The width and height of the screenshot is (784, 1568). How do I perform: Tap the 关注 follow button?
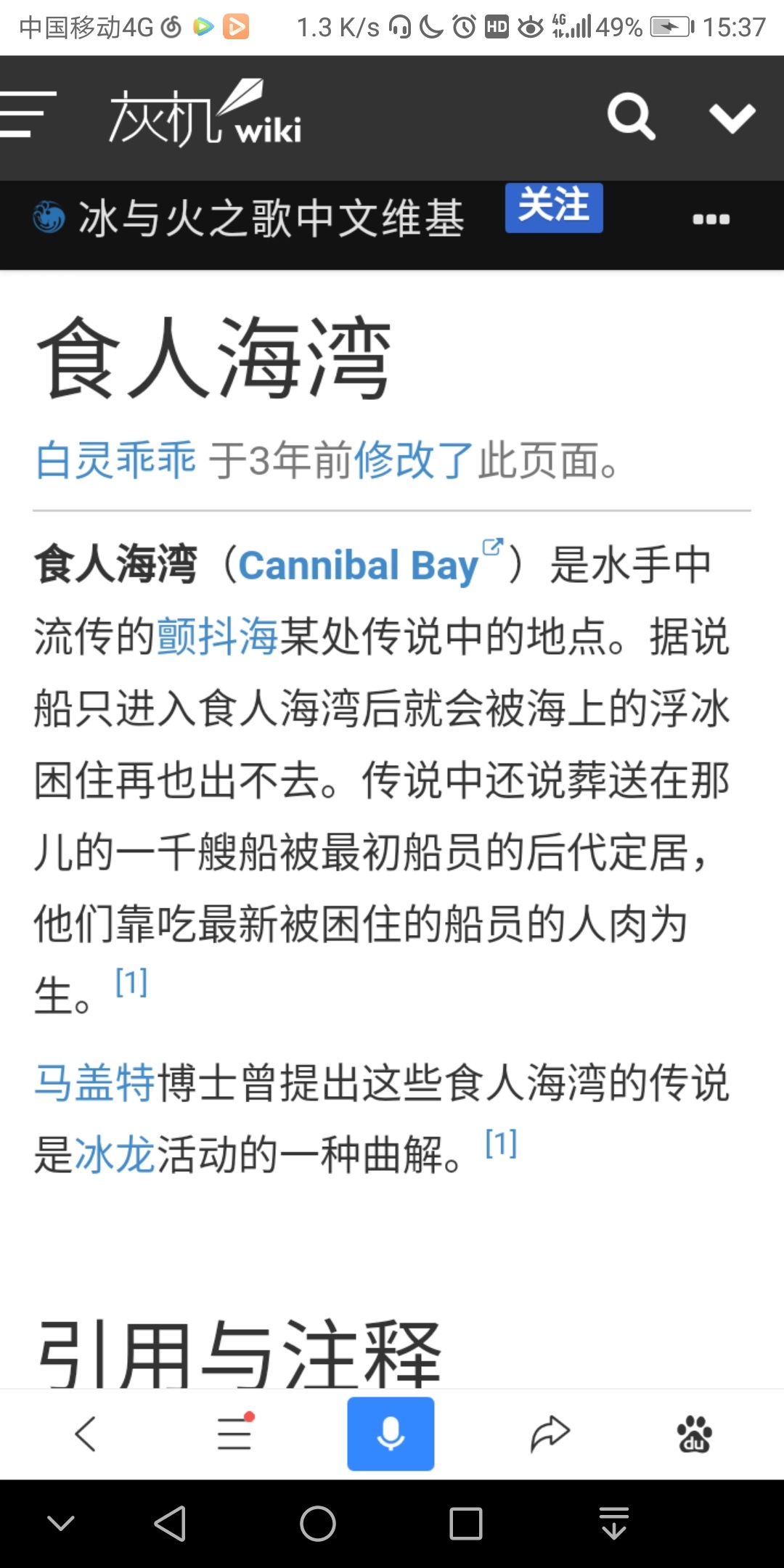coord(554,207)
